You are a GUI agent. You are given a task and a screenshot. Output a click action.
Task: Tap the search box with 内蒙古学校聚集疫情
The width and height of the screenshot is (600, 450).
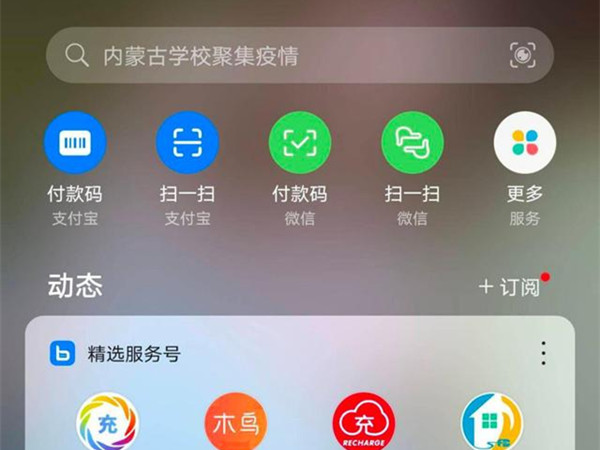[280, 55]
